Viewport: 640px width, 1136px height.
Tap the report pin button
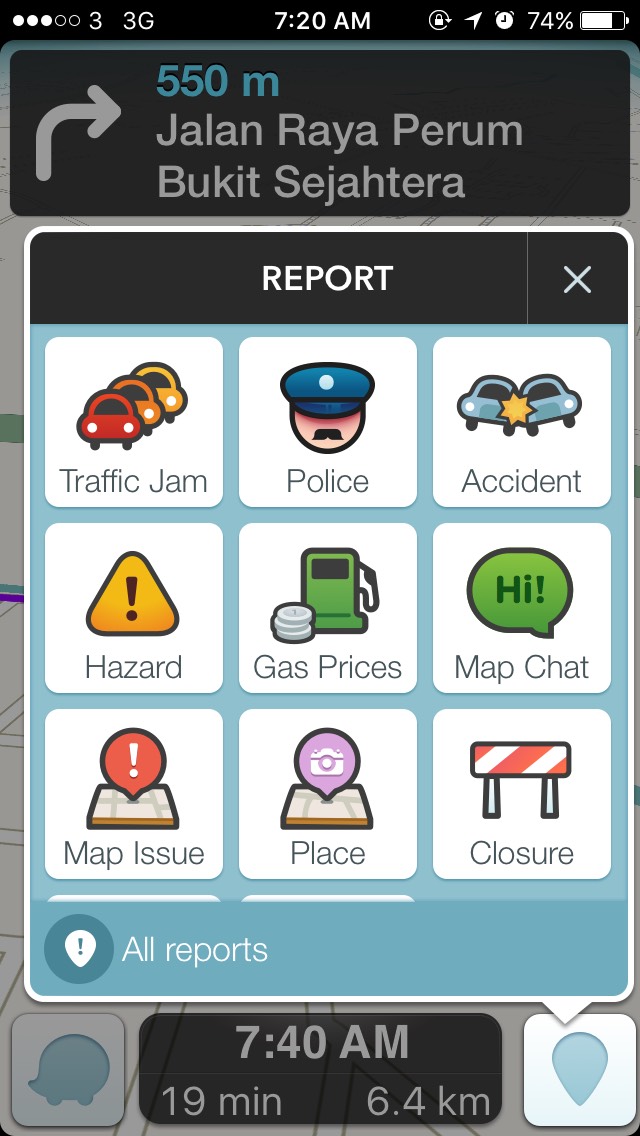click(579, 1069)
